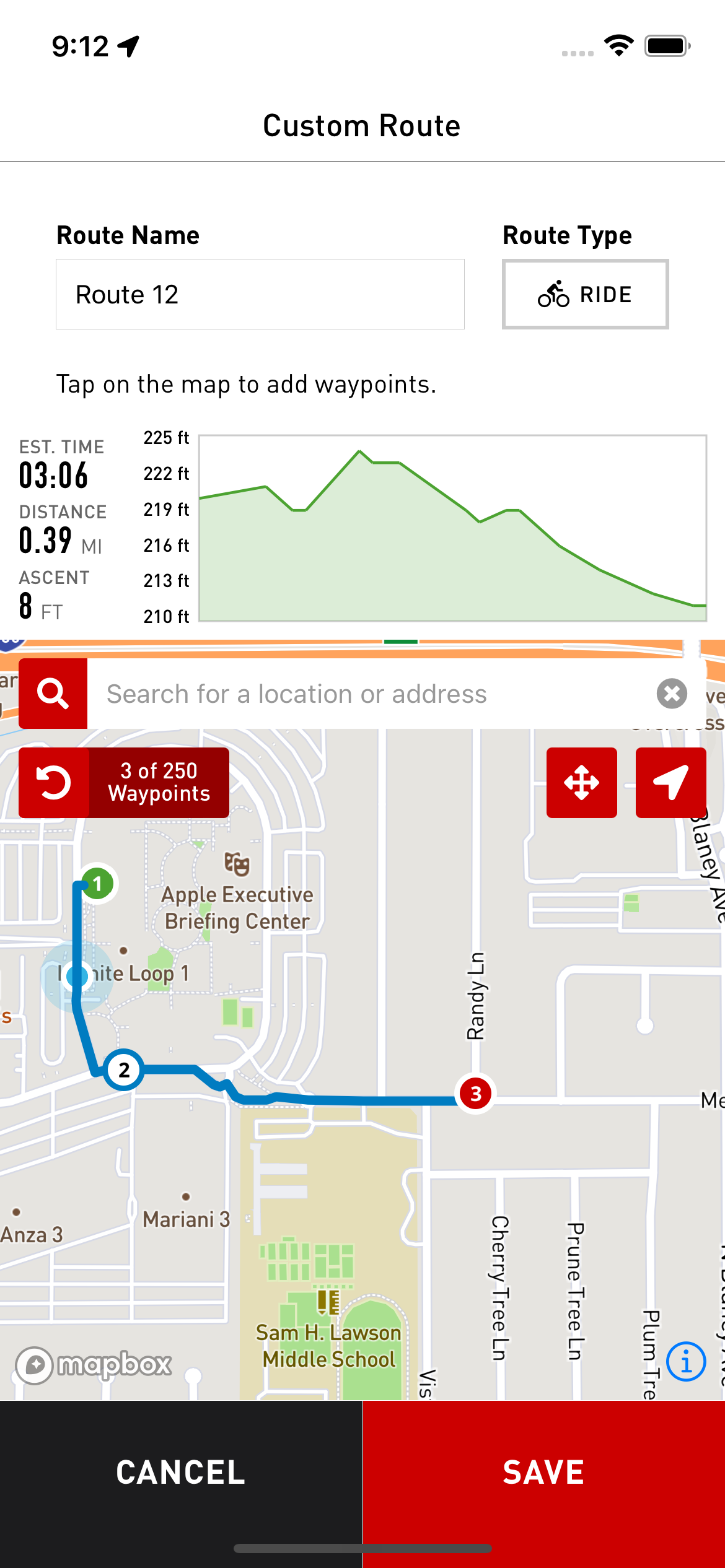Click the search magnifier icon
Screen dimensions: 725x1568
point(52,693)
